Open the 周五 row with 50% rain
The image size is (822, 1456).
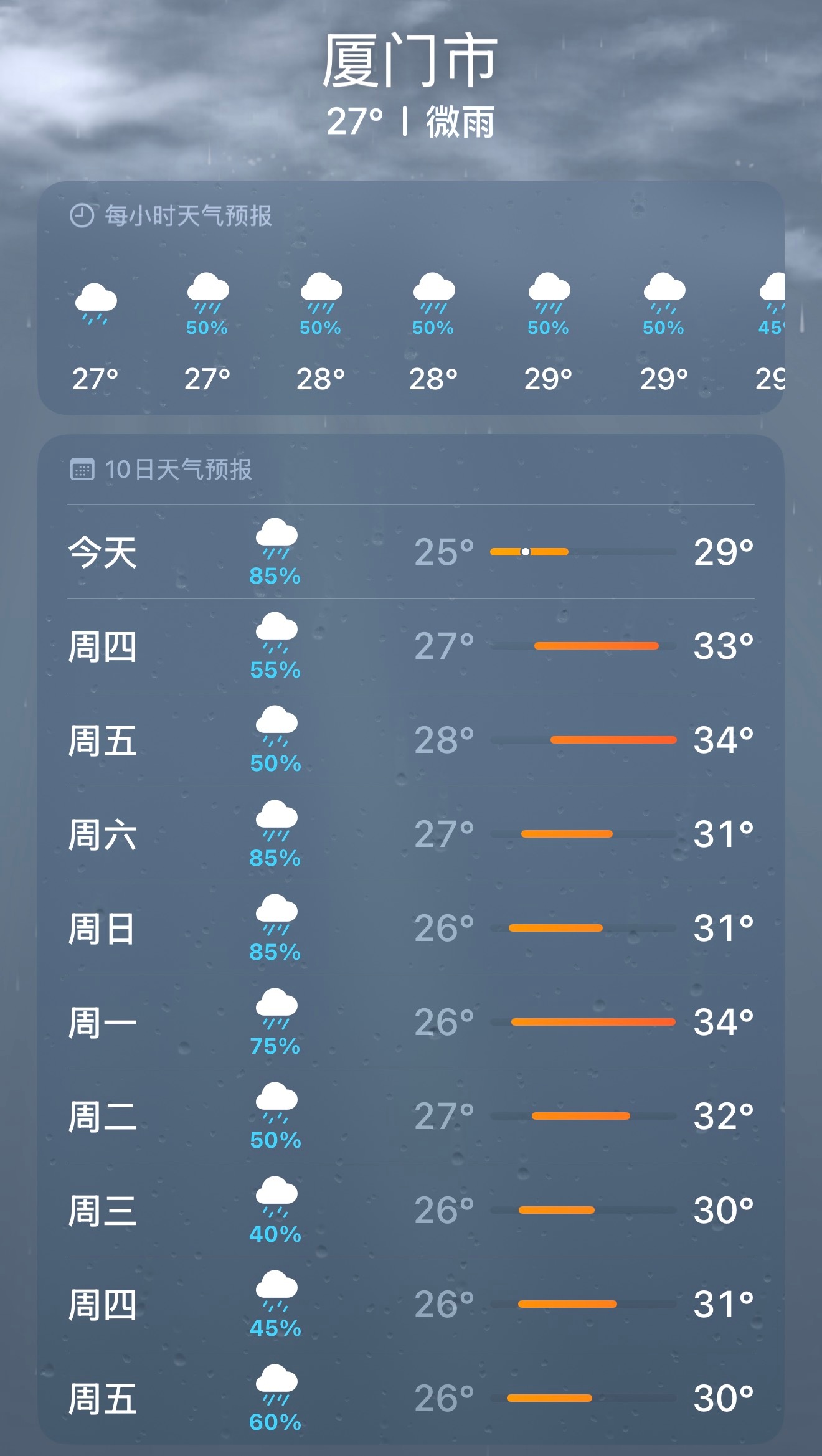(410, 740)
